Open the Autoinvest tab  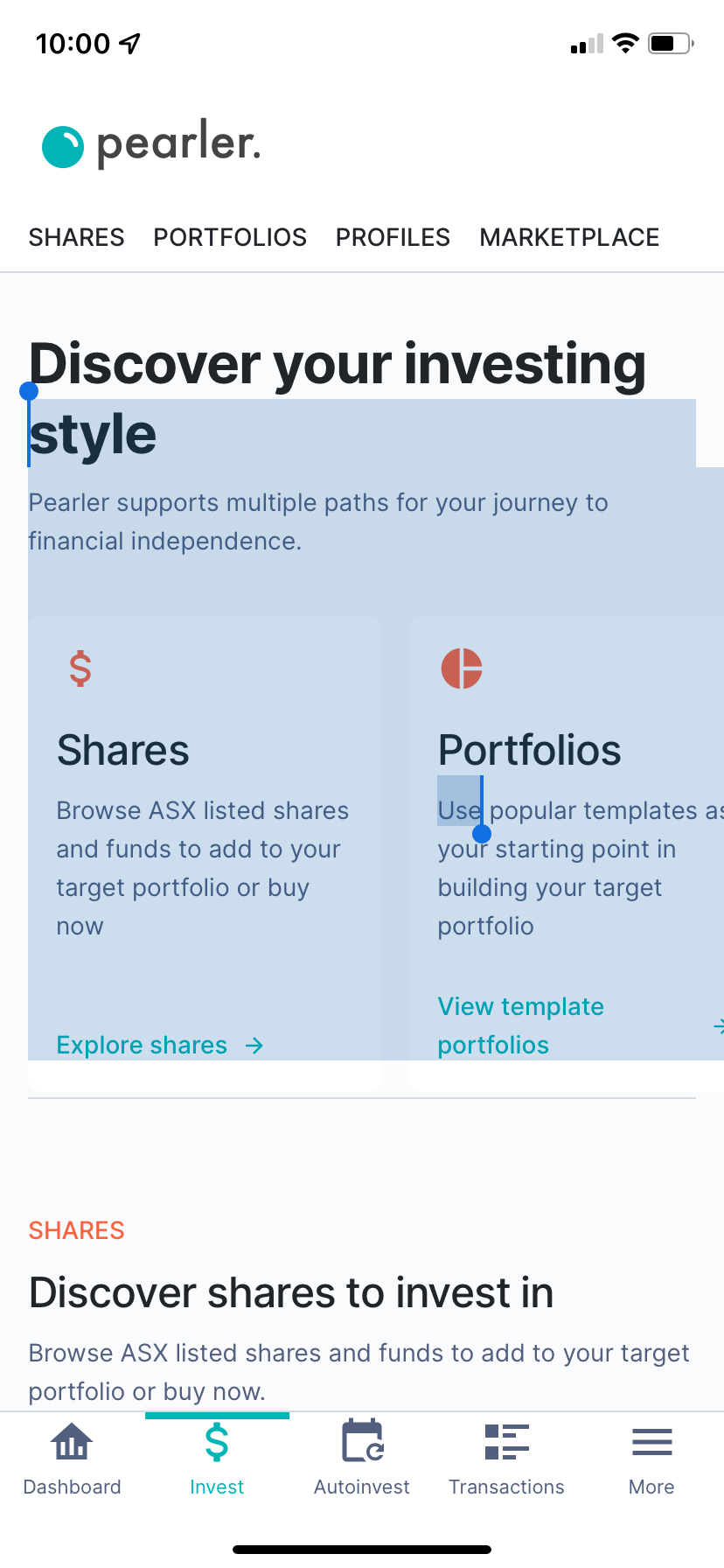click(362, 1458)
